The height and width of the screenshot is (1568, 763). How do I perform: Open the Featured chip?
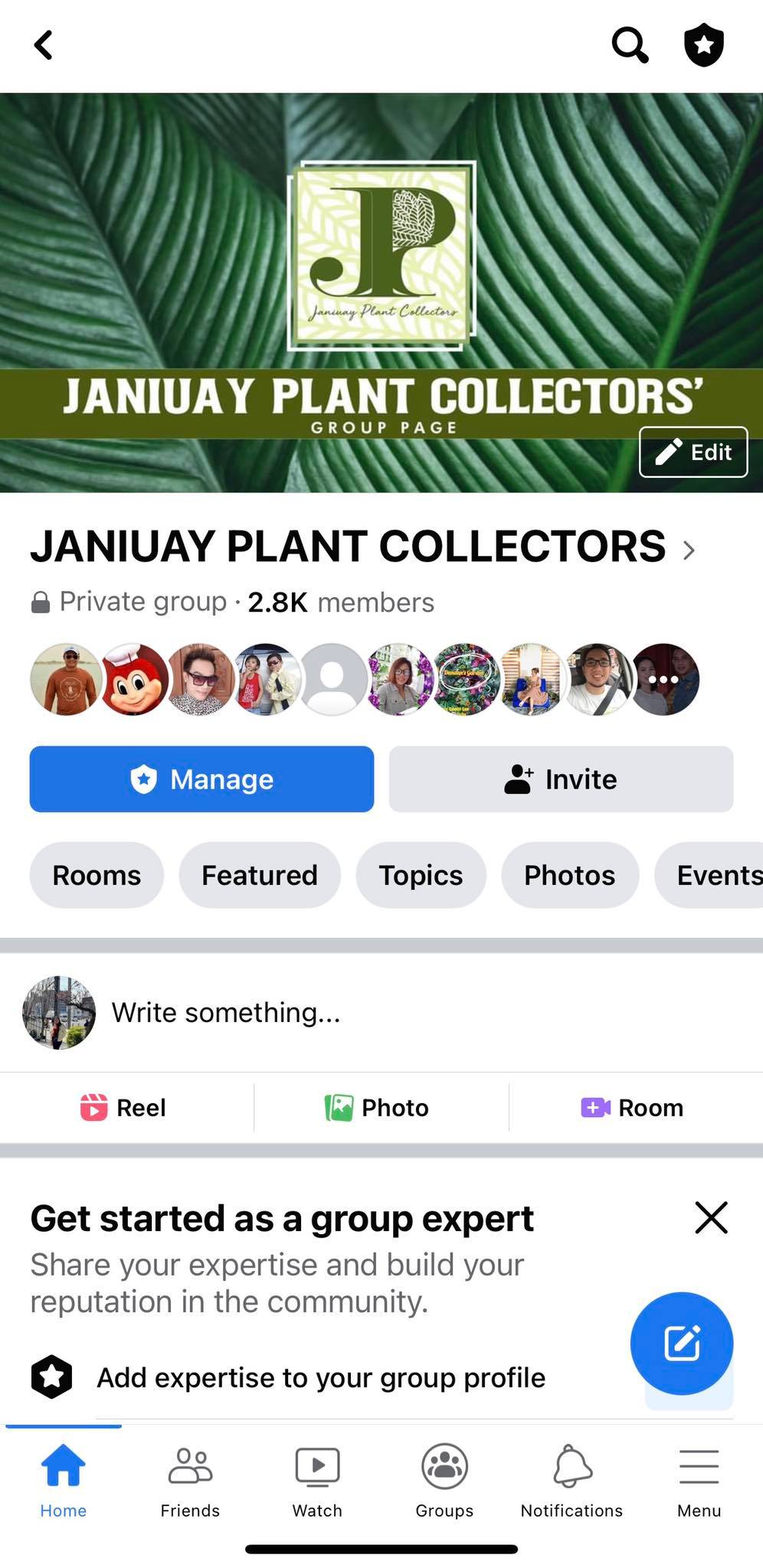coord(260,875)
